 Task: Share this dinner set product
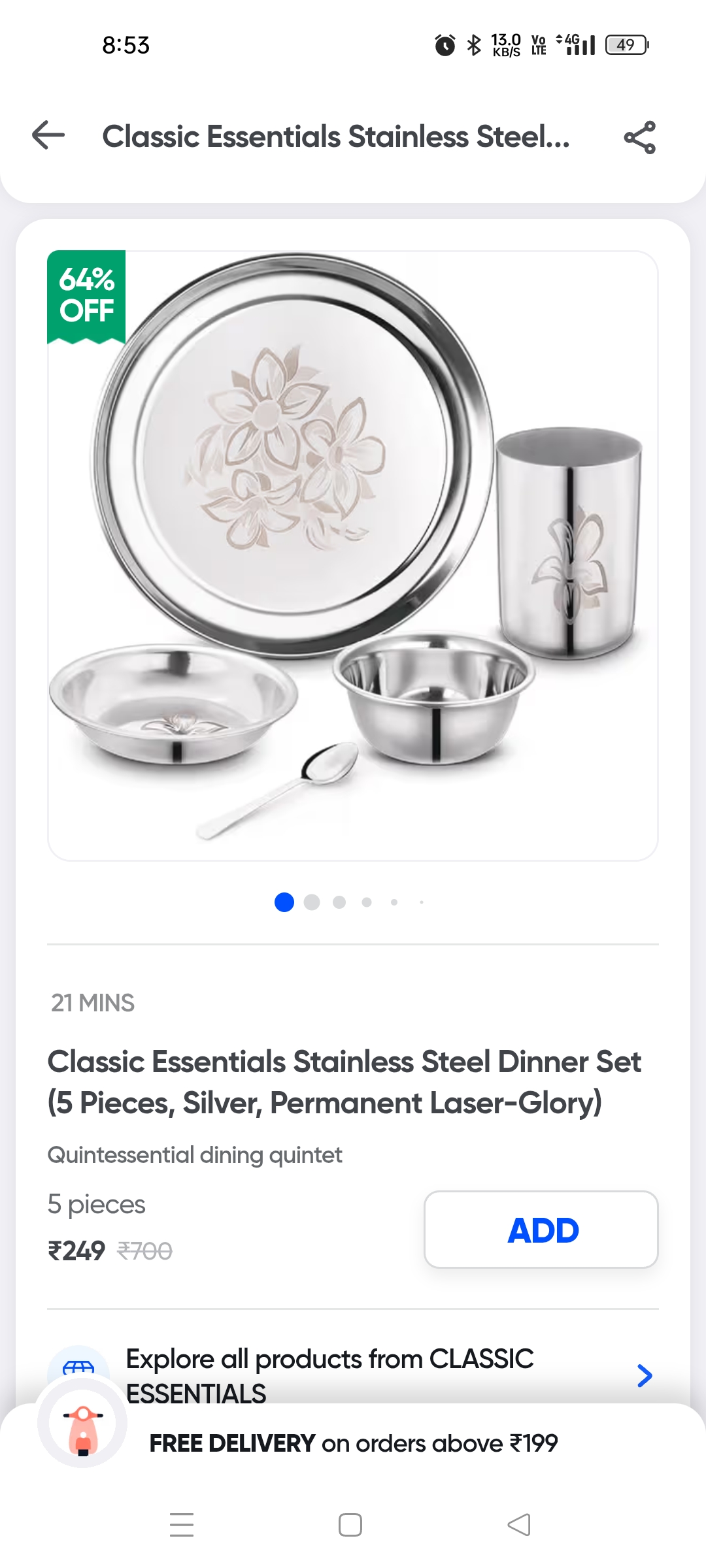[639, 137]
